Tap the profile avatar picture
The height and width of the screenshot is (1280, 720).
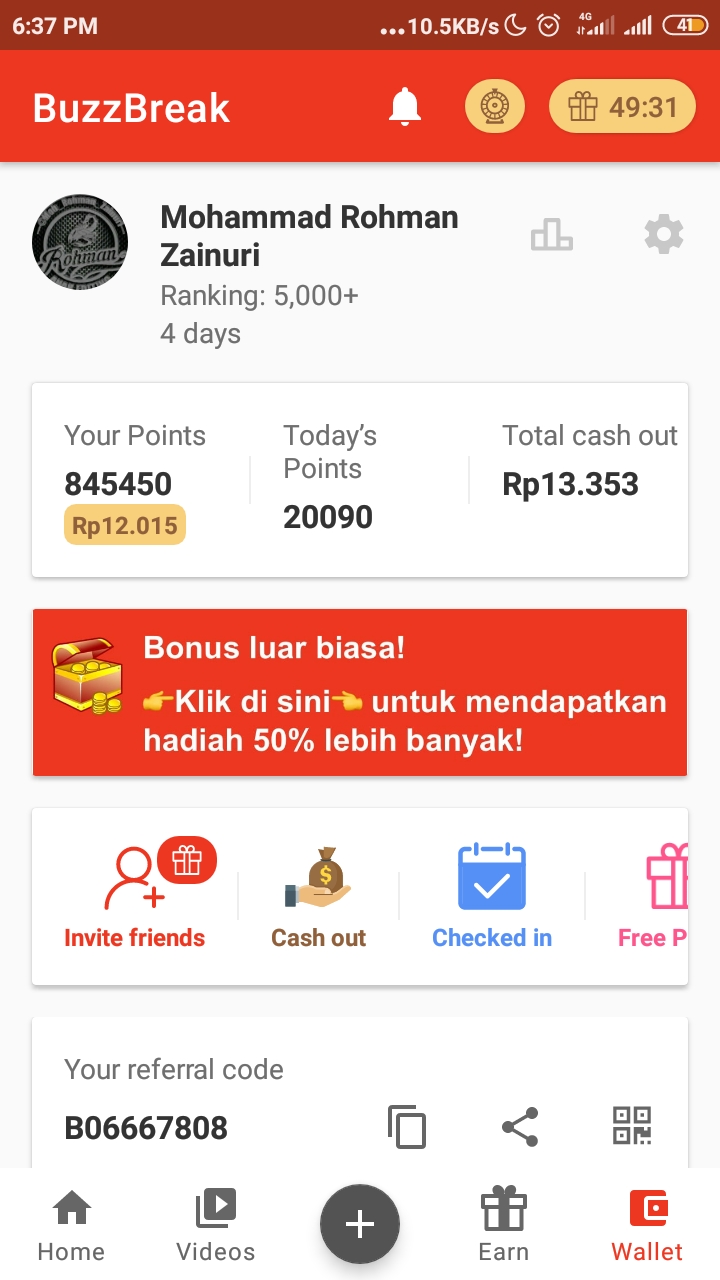point(80,243)
